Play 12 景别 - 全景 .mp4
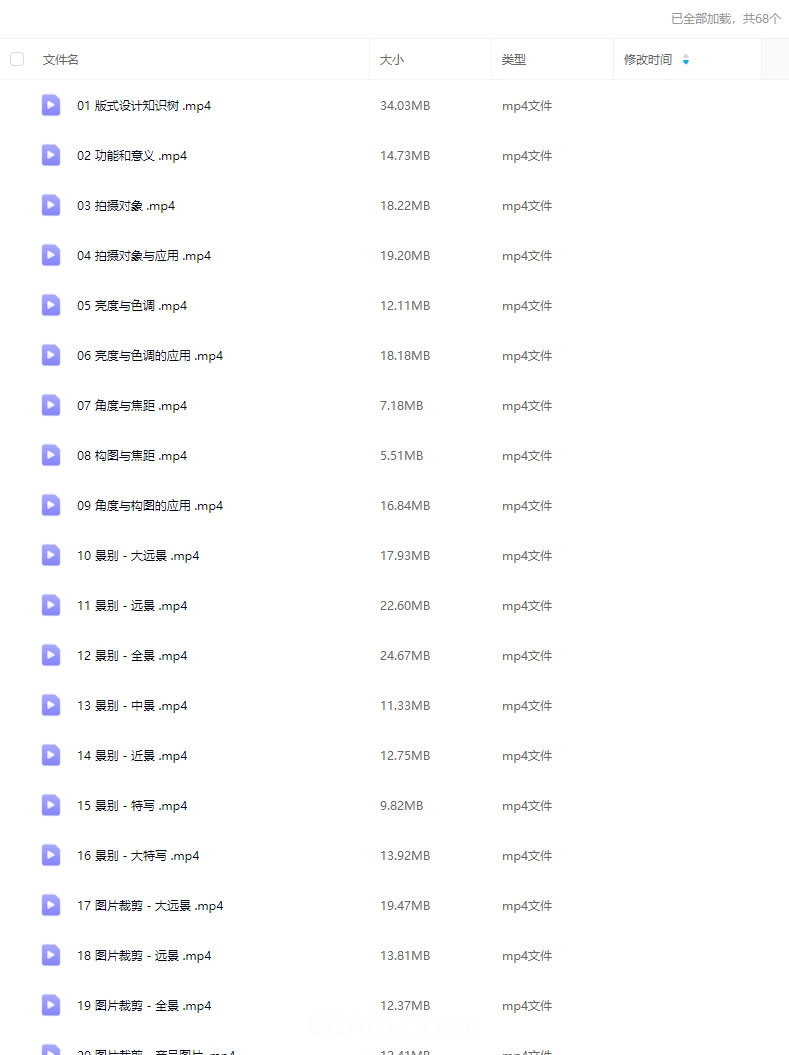The width and height of the screenshot is (789, 1055). (x=51, y=655)
